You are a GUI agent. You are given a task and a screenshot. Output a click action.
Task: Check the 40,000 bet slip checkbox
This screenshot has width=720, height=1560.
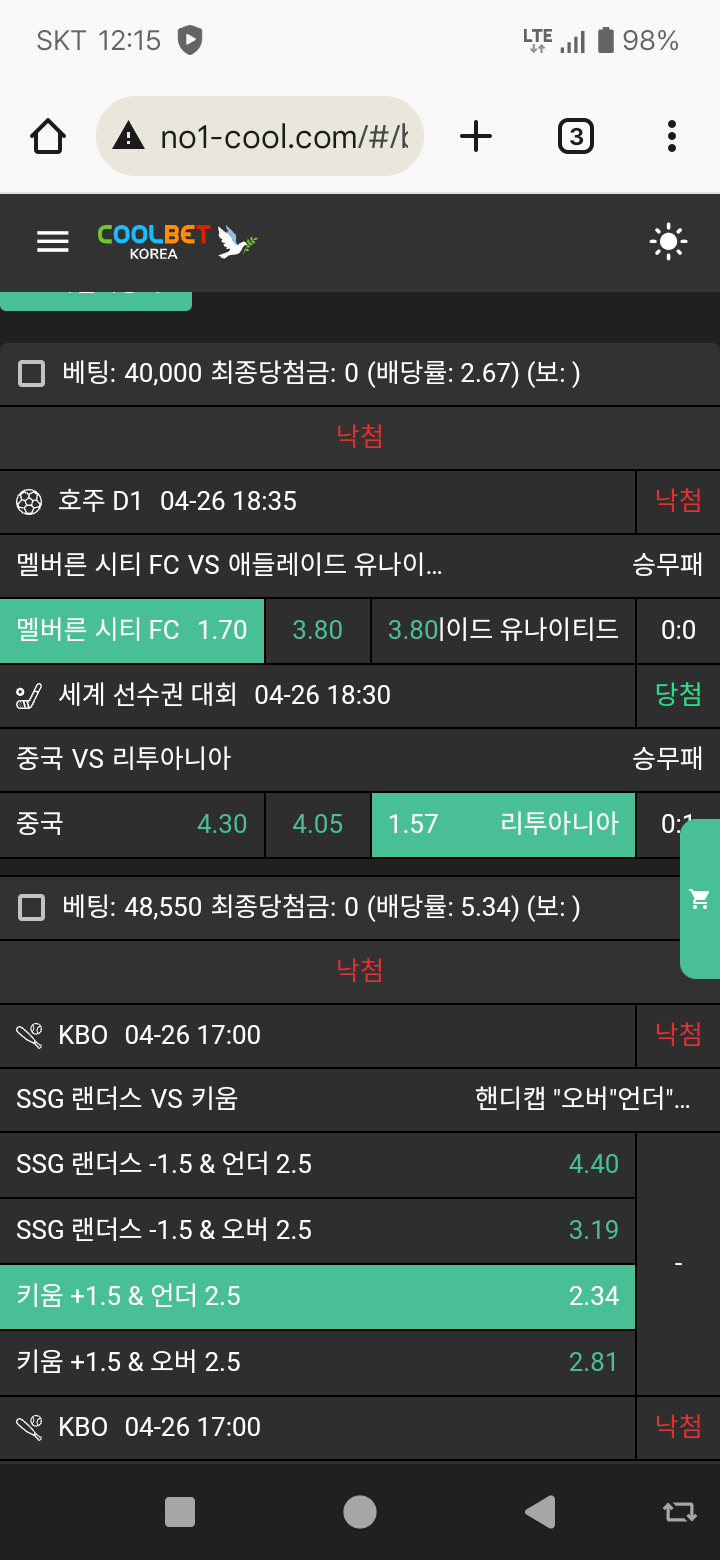32,374
